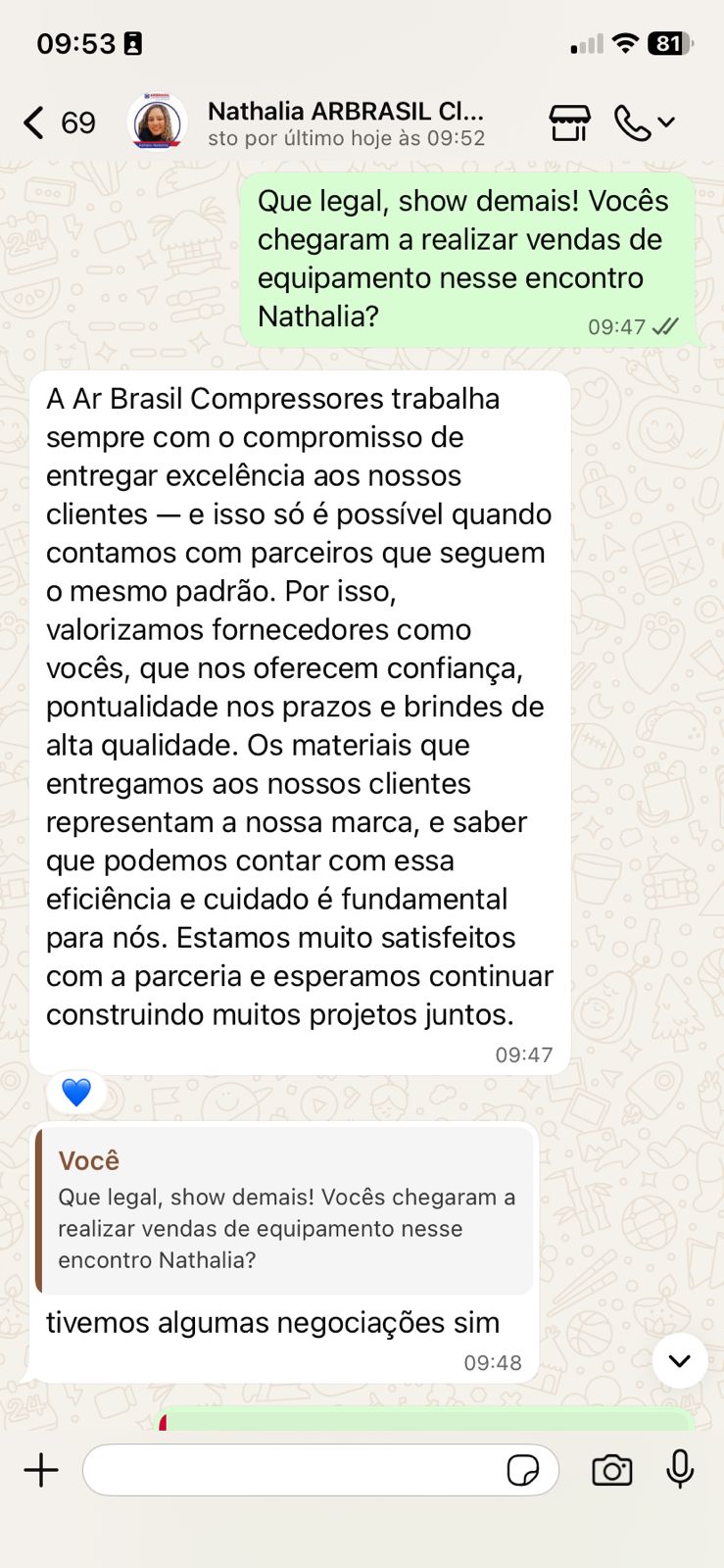Image resolution: width=724 pixels, height=1568 pixels.
Task: Focus the message input field
Action: point(294,1470)
